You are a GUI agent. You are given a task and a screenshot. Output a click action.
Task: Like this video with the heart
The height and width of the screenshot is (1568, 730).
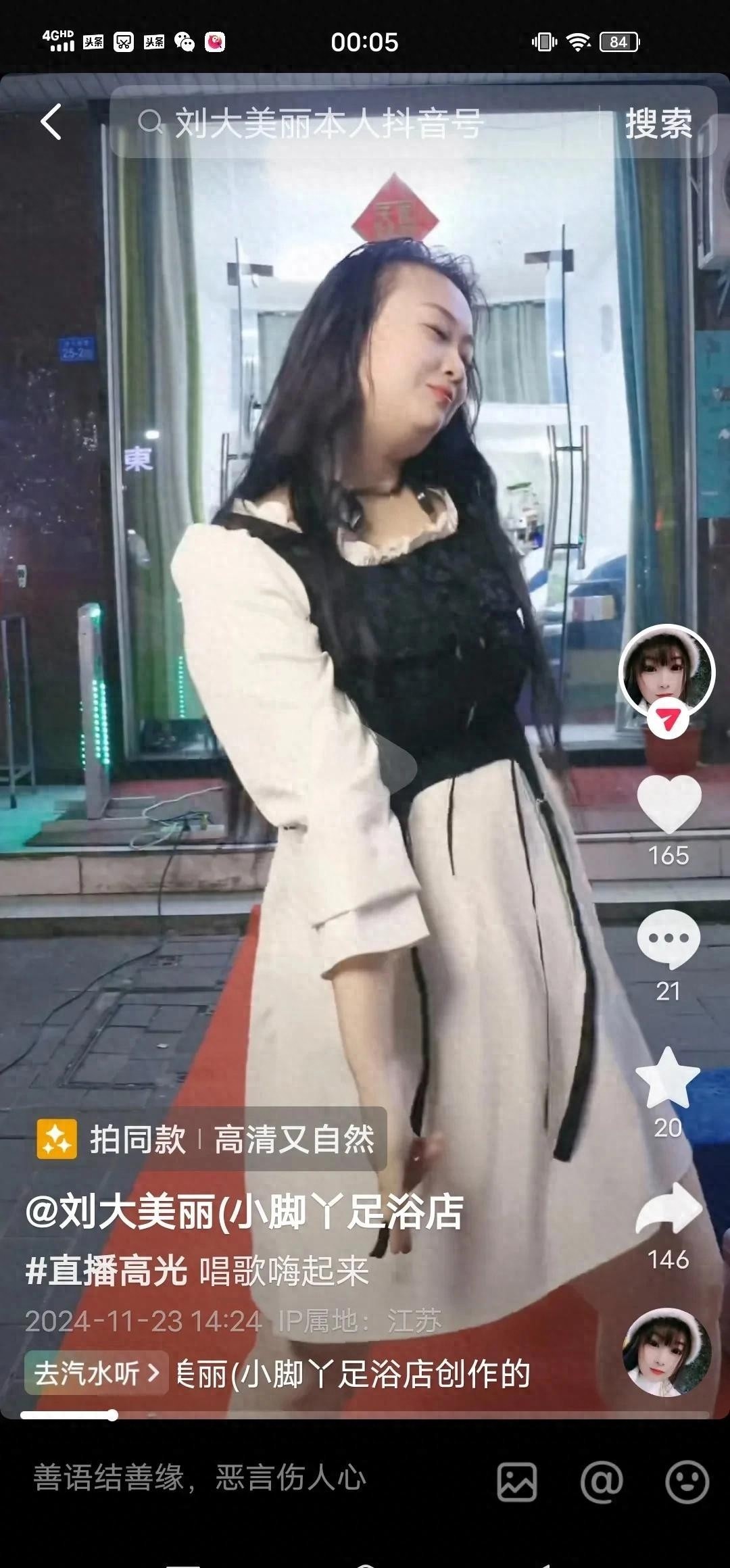(x=668, y=804)
